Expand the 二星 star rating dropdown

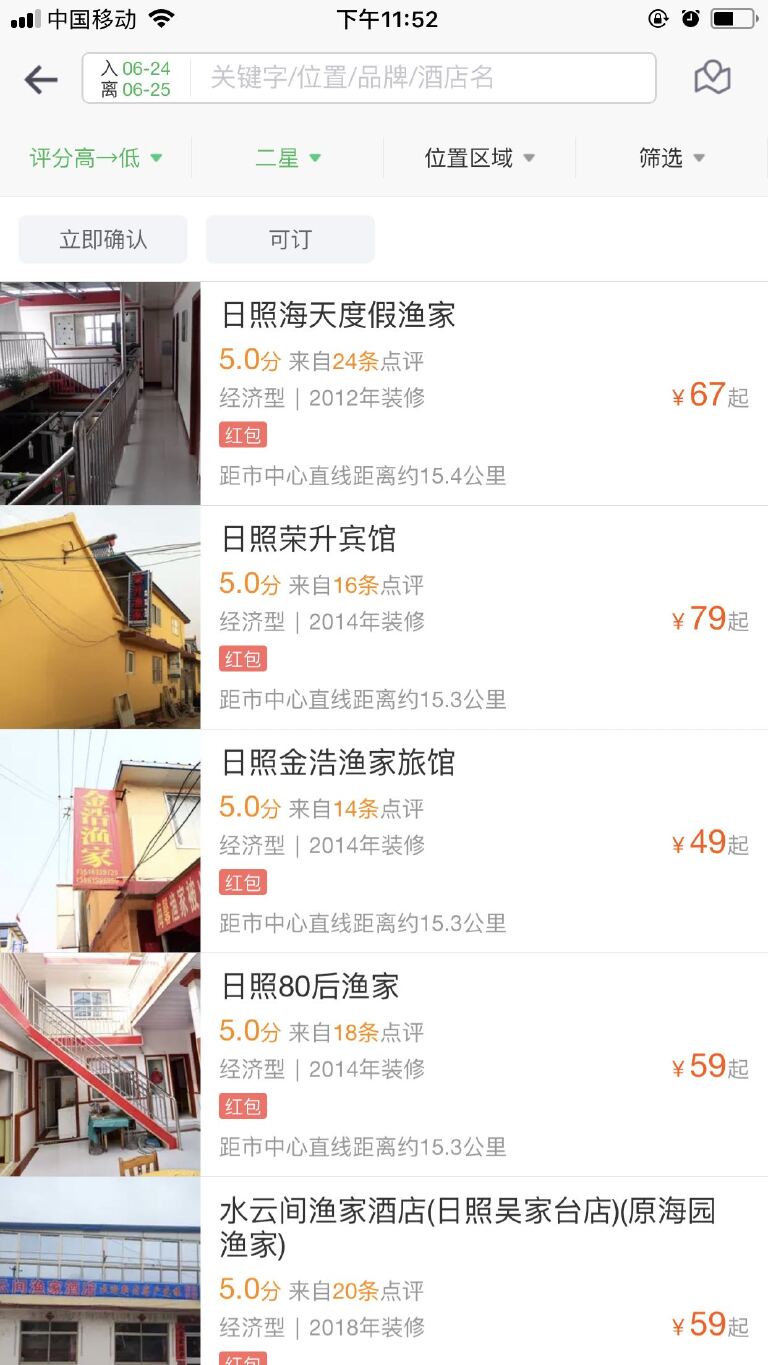pos(288,158)
